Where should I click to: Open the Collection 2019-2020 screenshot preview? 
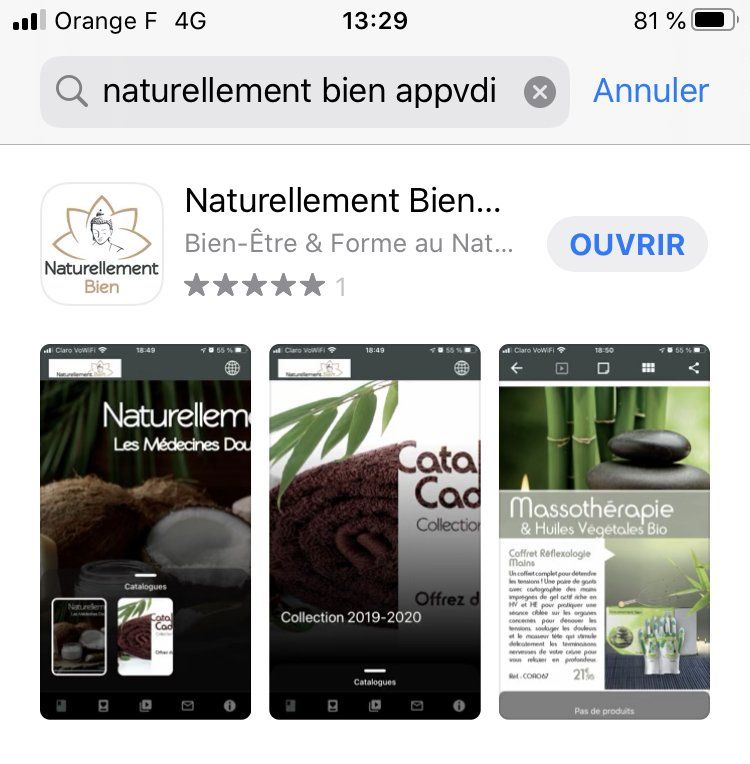(375, 531)
